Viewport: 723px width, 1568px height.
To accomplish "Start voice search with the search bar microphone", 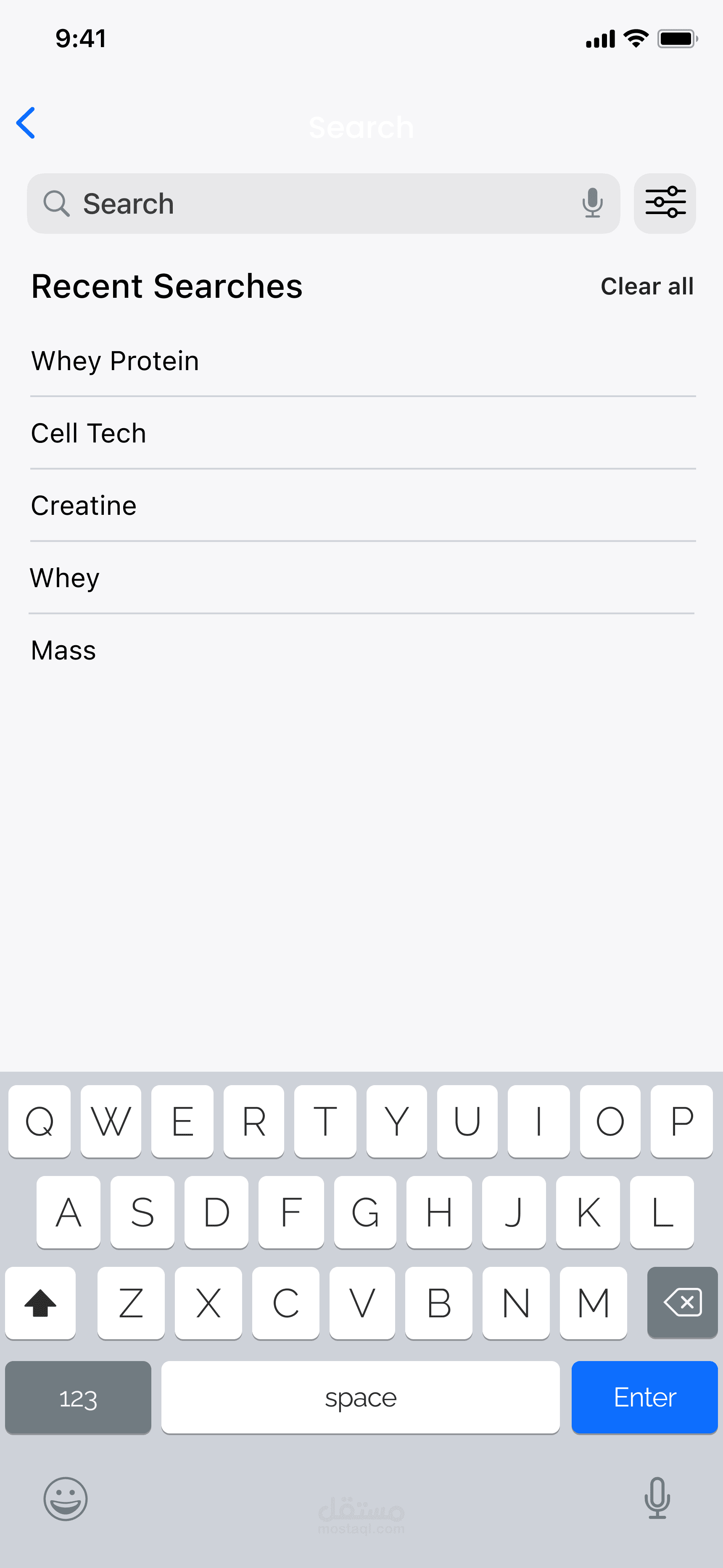I will pos(591,203).
